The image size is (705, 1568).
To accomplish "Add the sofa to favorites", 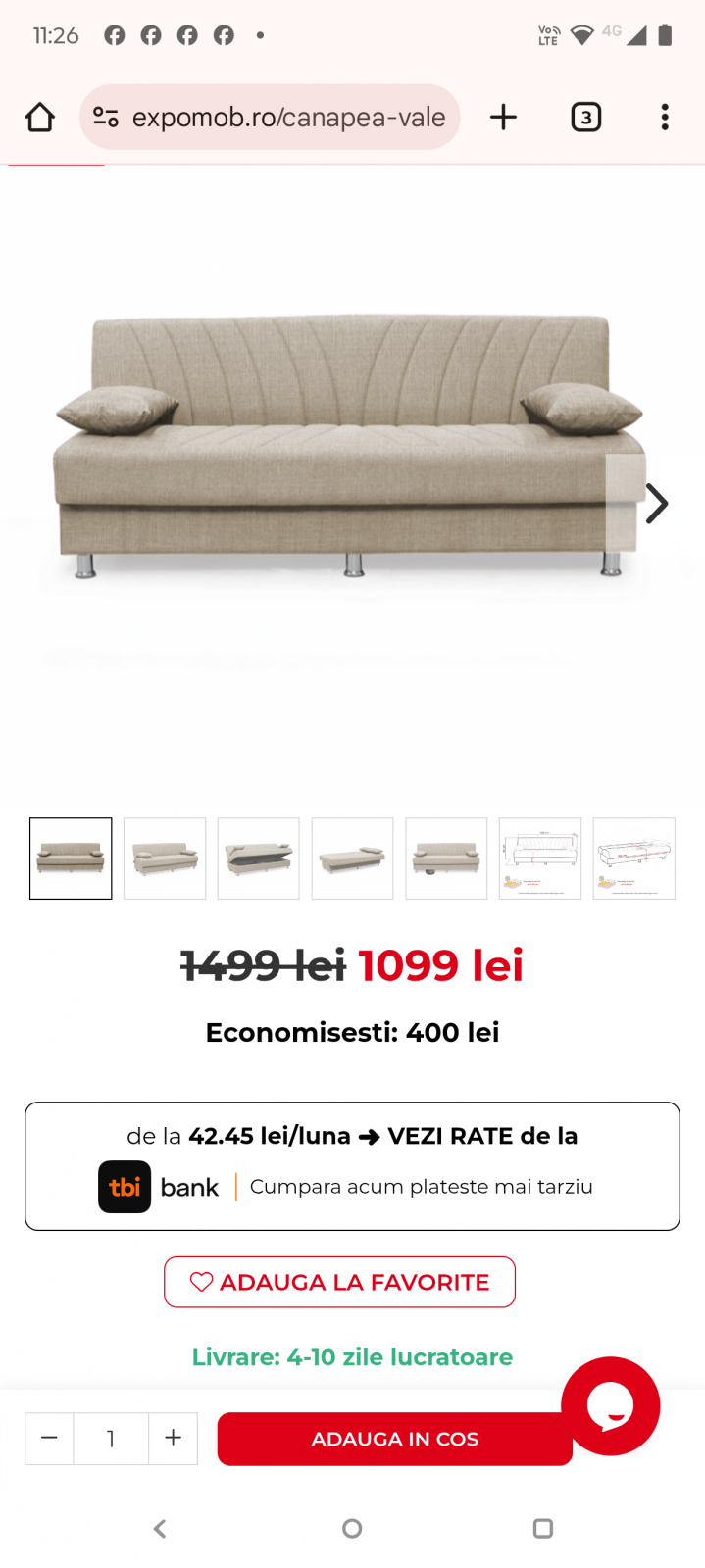I will click(339, 1282).
